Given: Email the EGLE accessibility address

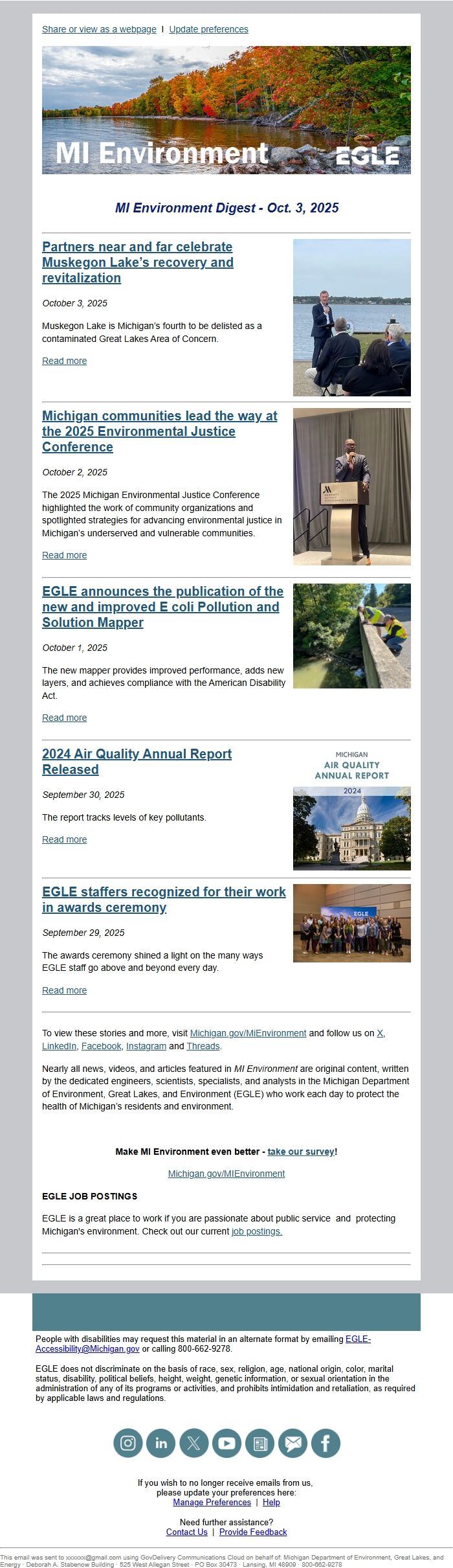Looking at the screenshot, I should point(87,1348).
